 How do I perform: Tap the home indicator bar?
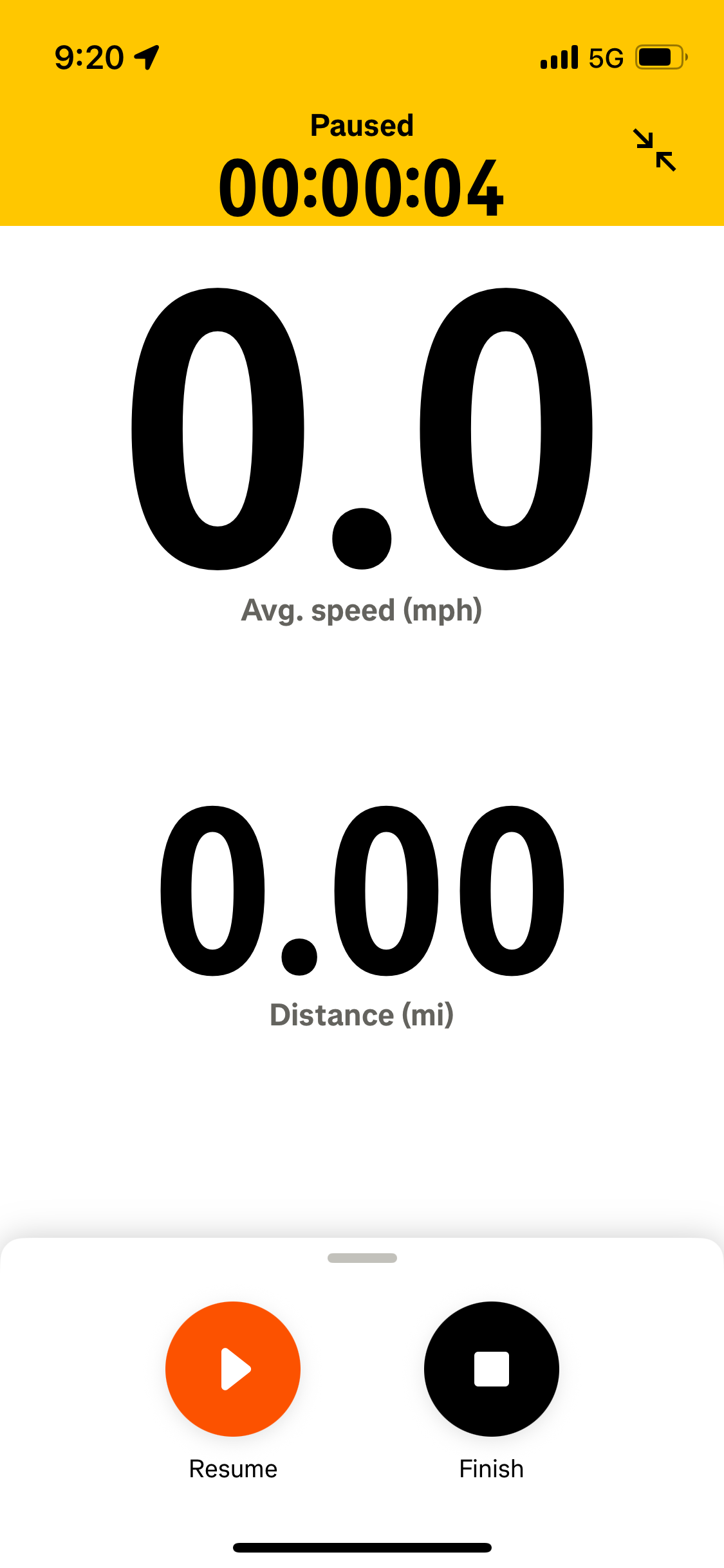click(x=362, y=1547)
